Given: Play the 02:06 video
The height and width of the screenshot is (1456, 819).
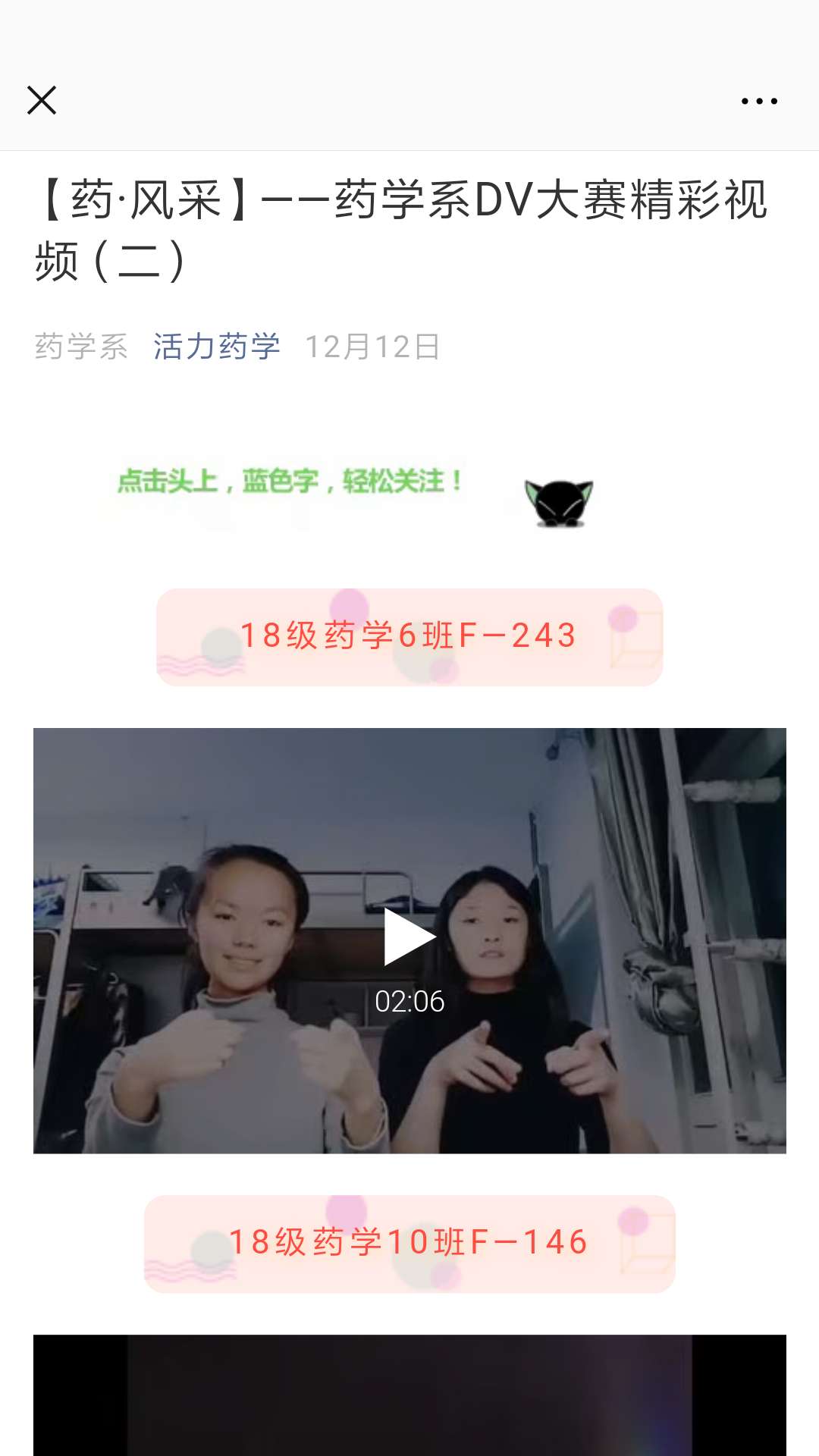Looking at the screenshot, I should (x=409, y=937).
